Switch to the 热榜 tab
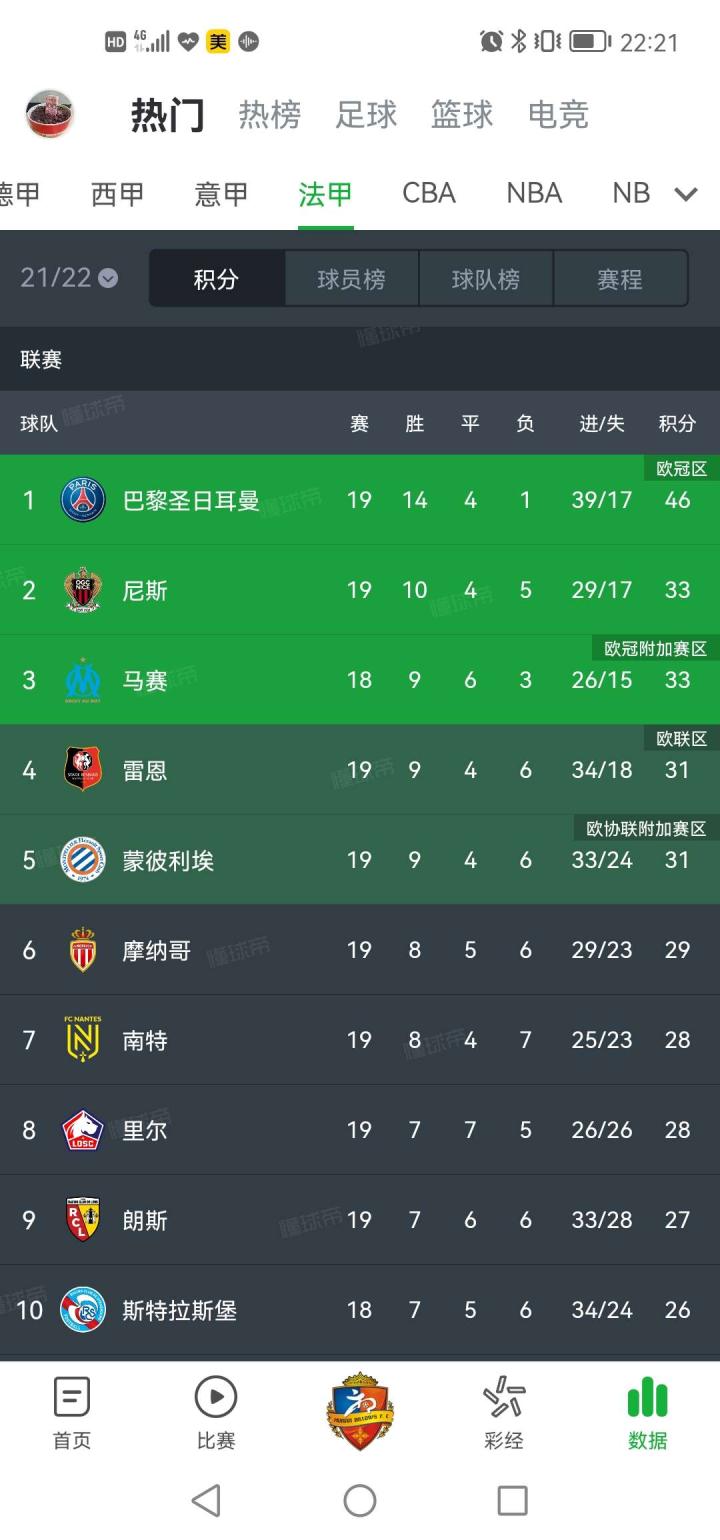720x1540 pixels. coord(269,115)
